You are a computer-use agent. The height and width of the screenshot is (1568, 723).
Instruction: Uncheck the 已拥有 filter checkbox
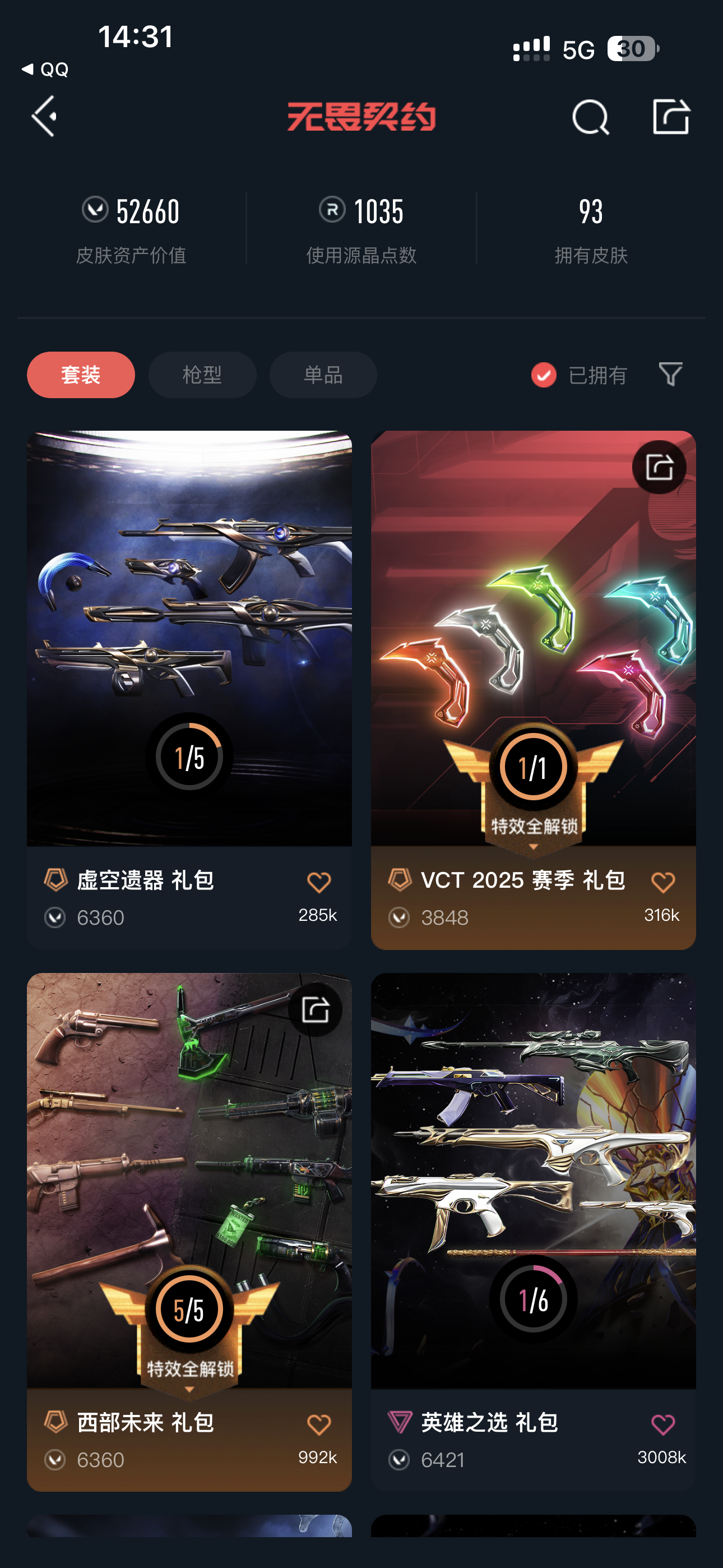544,375
